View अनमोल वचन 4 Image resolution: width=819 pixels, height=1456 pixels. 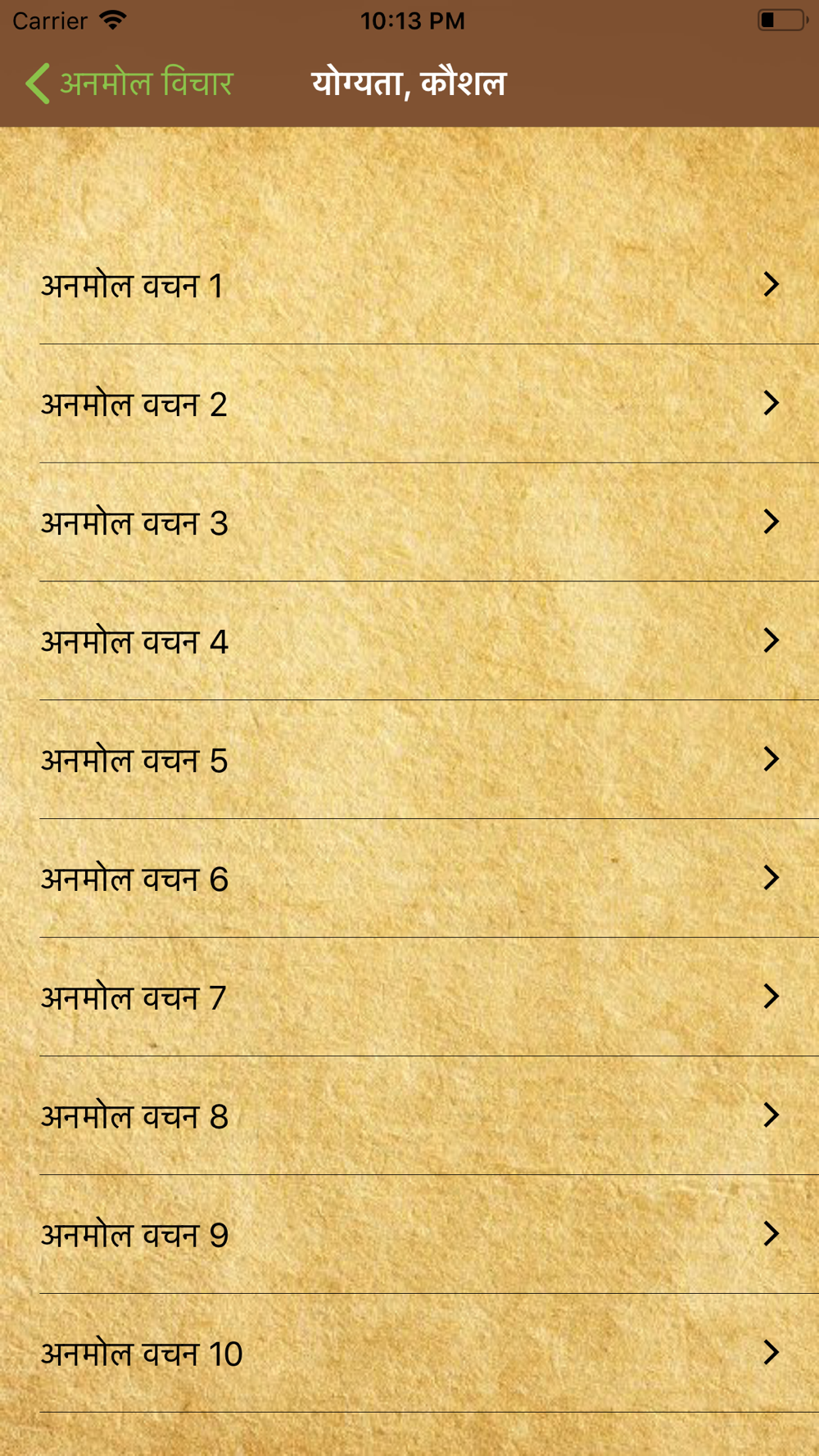pyautogui.click(x=409, y=641)
